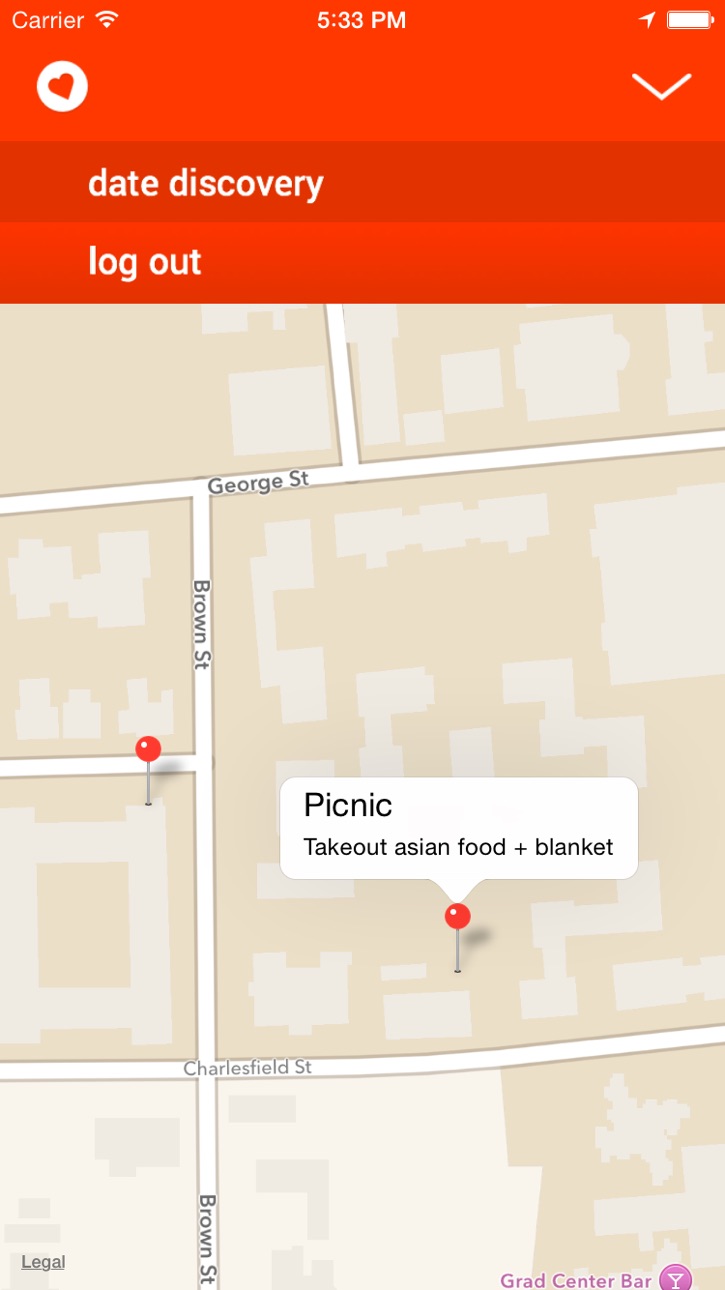The height and width of the screenshot is (1290, 725).
Task: Tap the Grad Center Bar marker
Action: (678, 1279)
